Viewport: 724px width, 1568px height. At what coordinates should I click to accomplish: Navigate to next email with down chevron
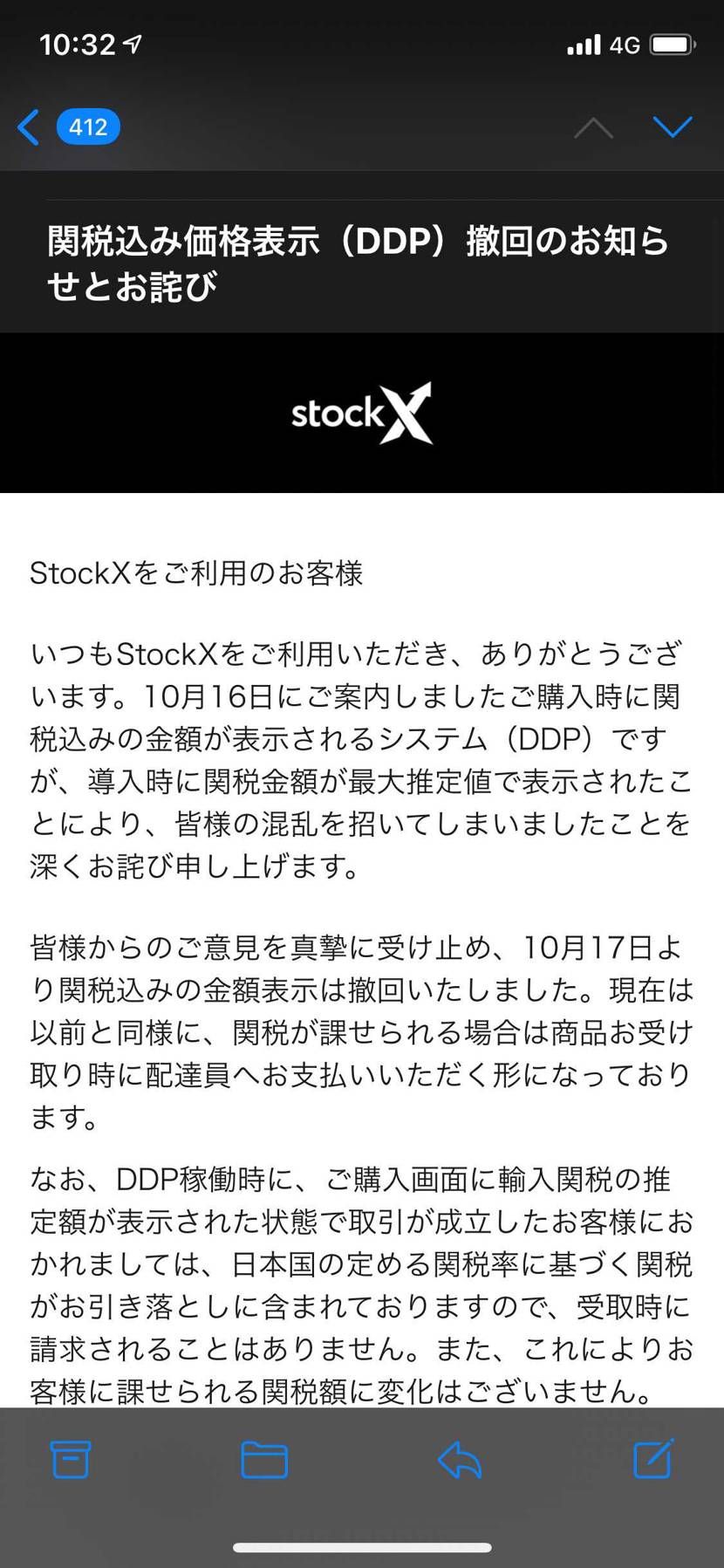pos(673,127)
